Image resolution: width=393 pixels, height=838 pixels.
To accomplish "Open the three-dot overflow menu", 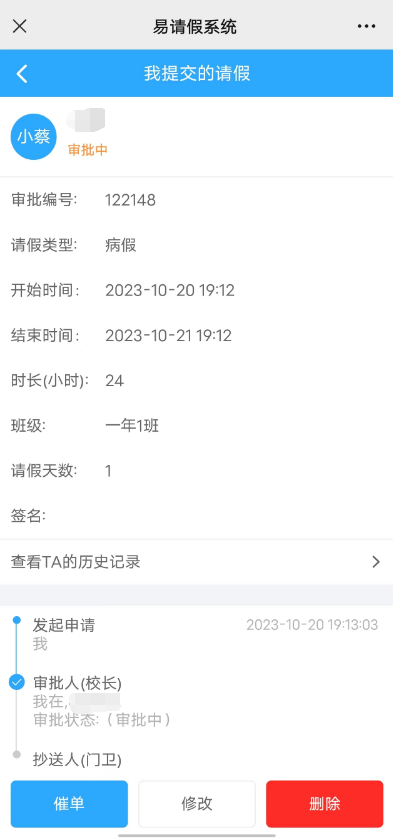I will (366, 26).
